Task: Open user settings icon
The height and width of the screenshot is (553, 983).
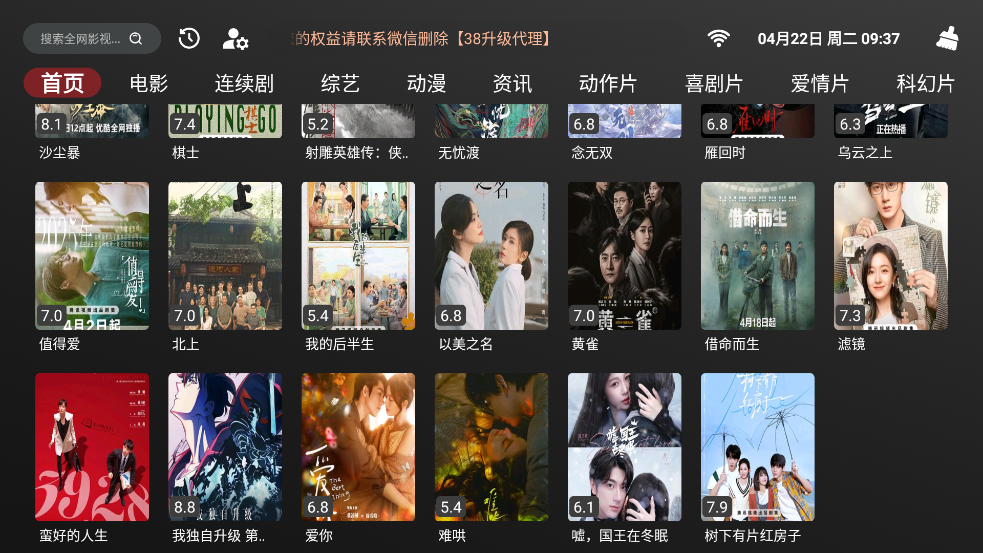Action: (235, 39)
